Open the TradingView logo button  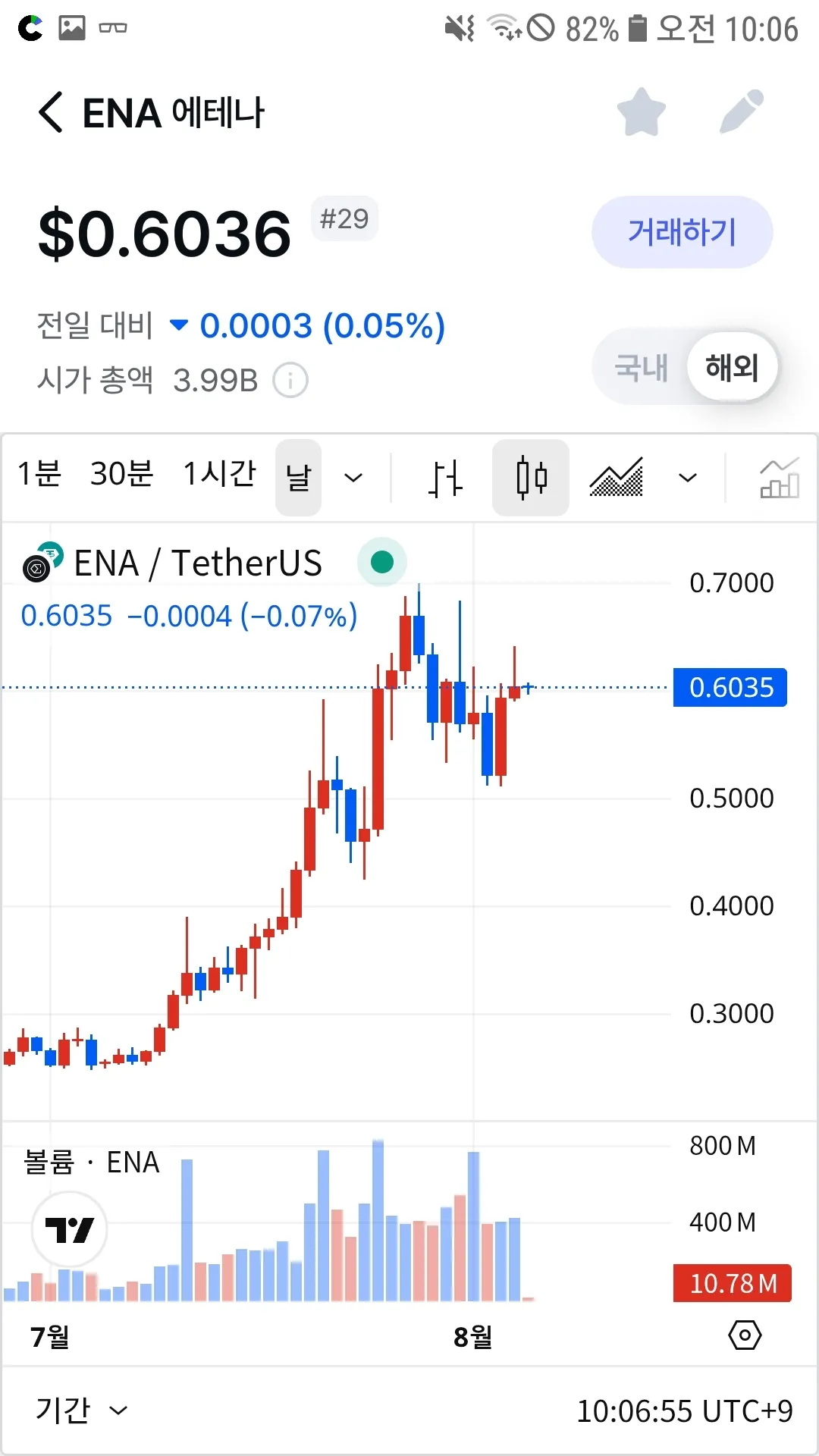point(69,1229)
